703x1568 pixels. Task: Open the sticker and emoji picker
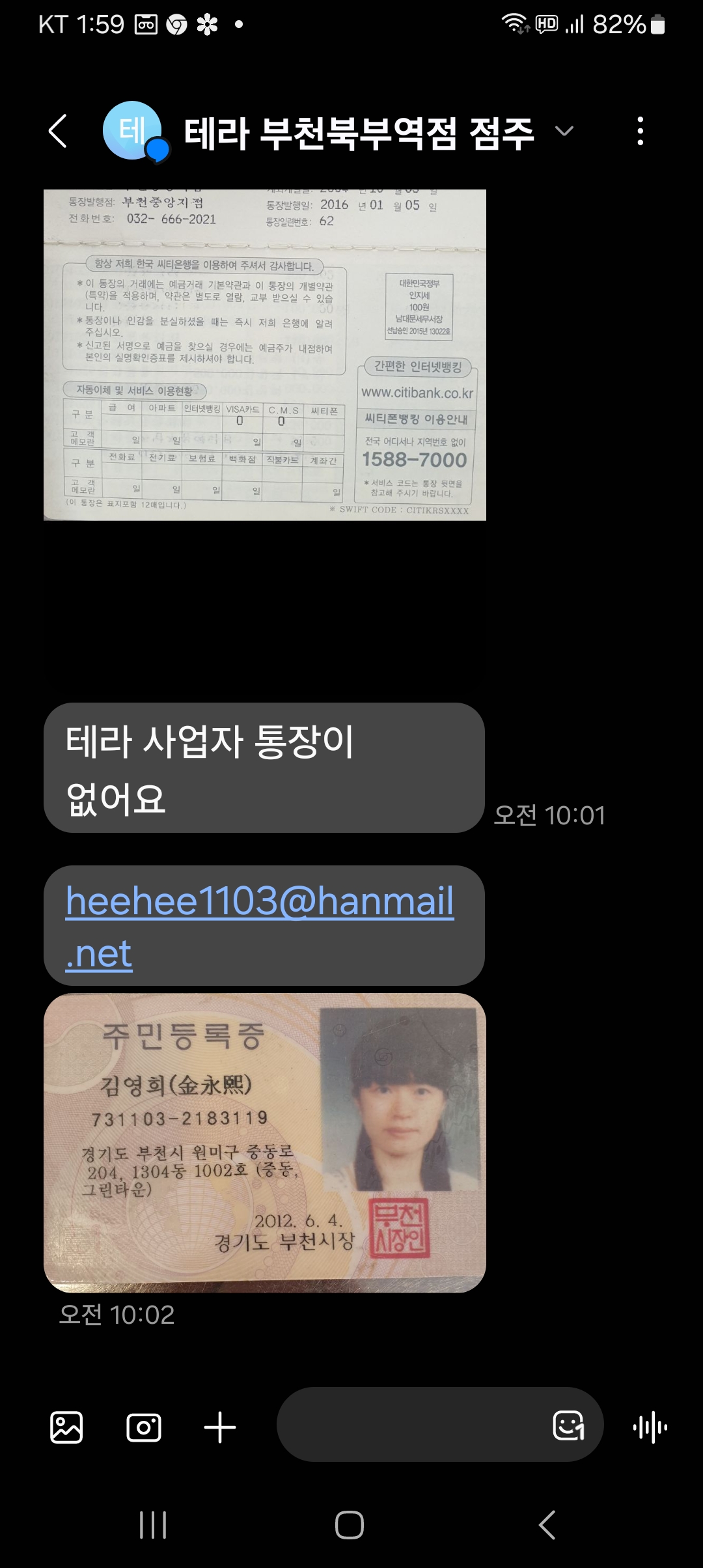coord(568,1425)
